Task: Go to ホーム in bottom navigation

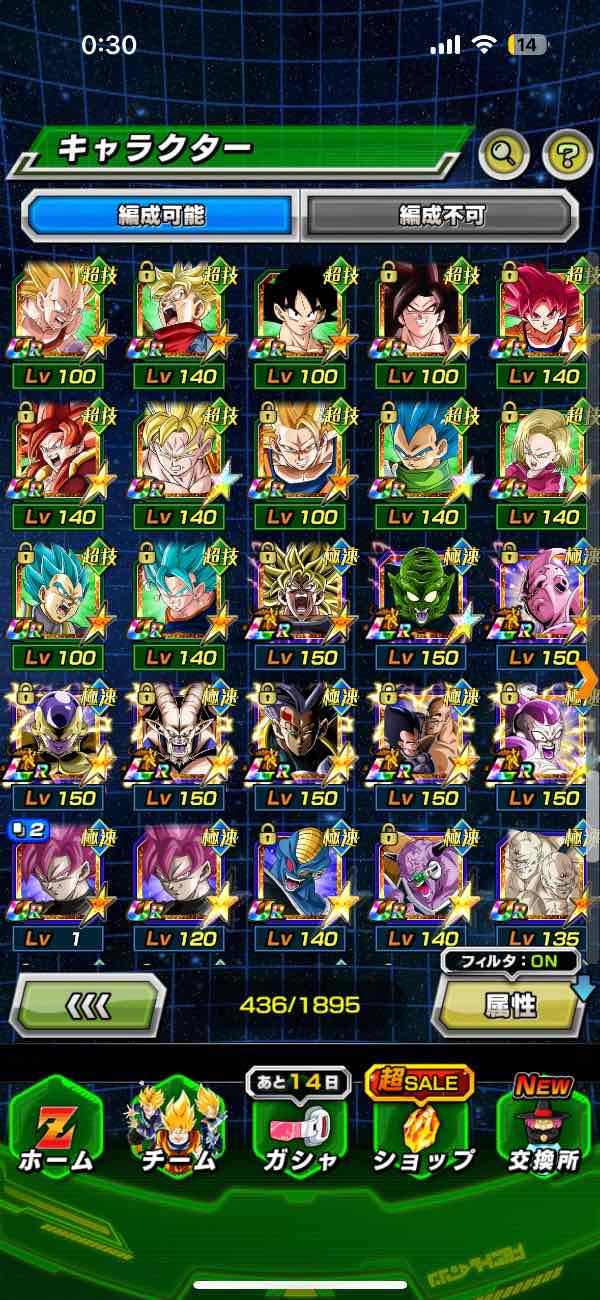Action: click(55, 1130)
